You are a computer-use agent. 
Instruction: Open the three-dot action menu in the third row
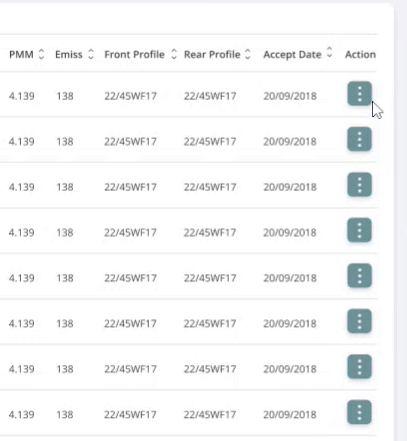(x=359, y=185)
